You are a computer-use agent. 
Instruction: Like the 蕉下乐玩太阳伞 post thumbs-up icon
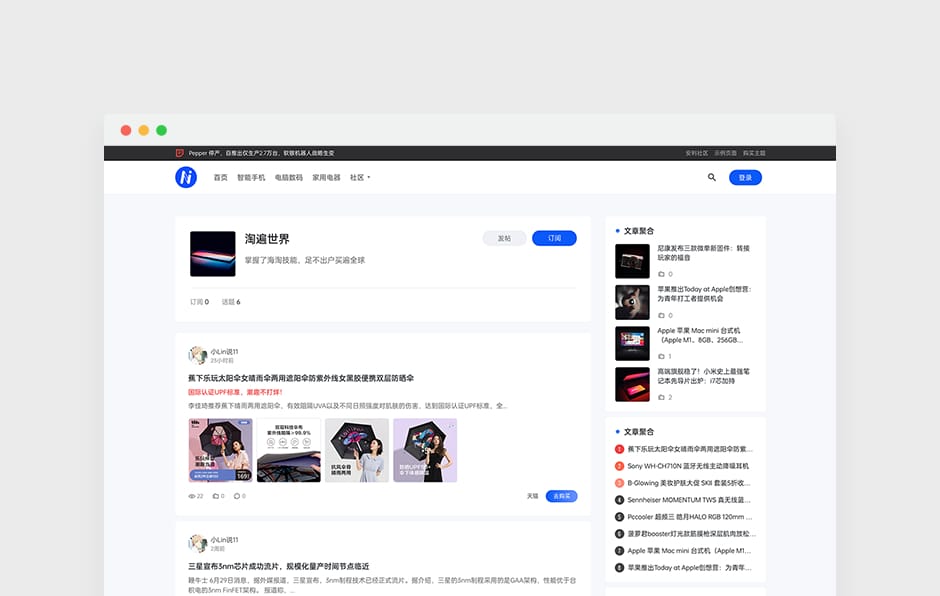[216, 496]
